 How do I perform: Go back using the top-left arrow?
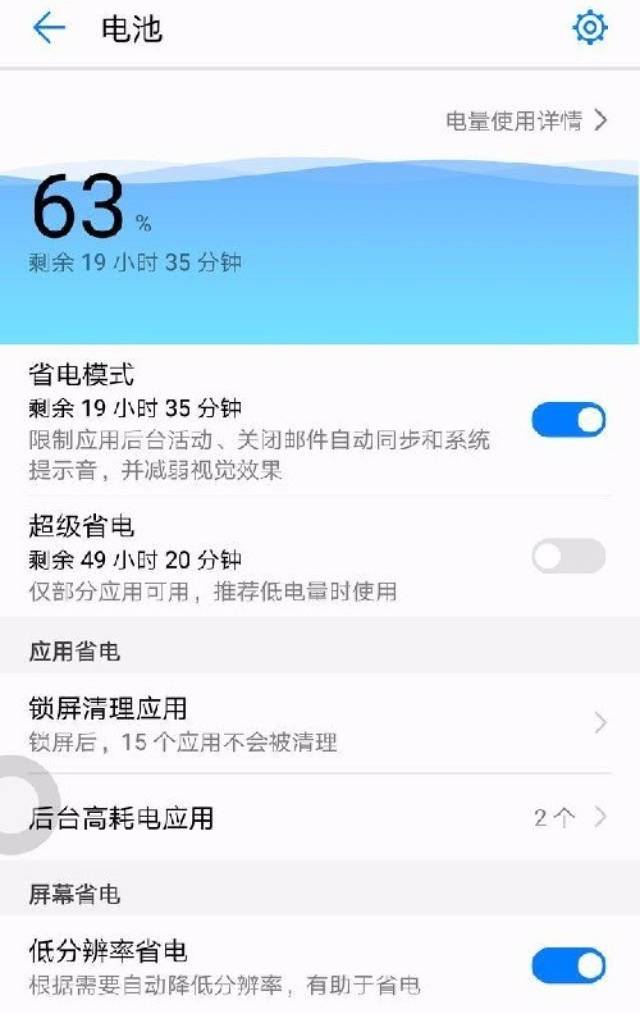[x=48, y=28]
